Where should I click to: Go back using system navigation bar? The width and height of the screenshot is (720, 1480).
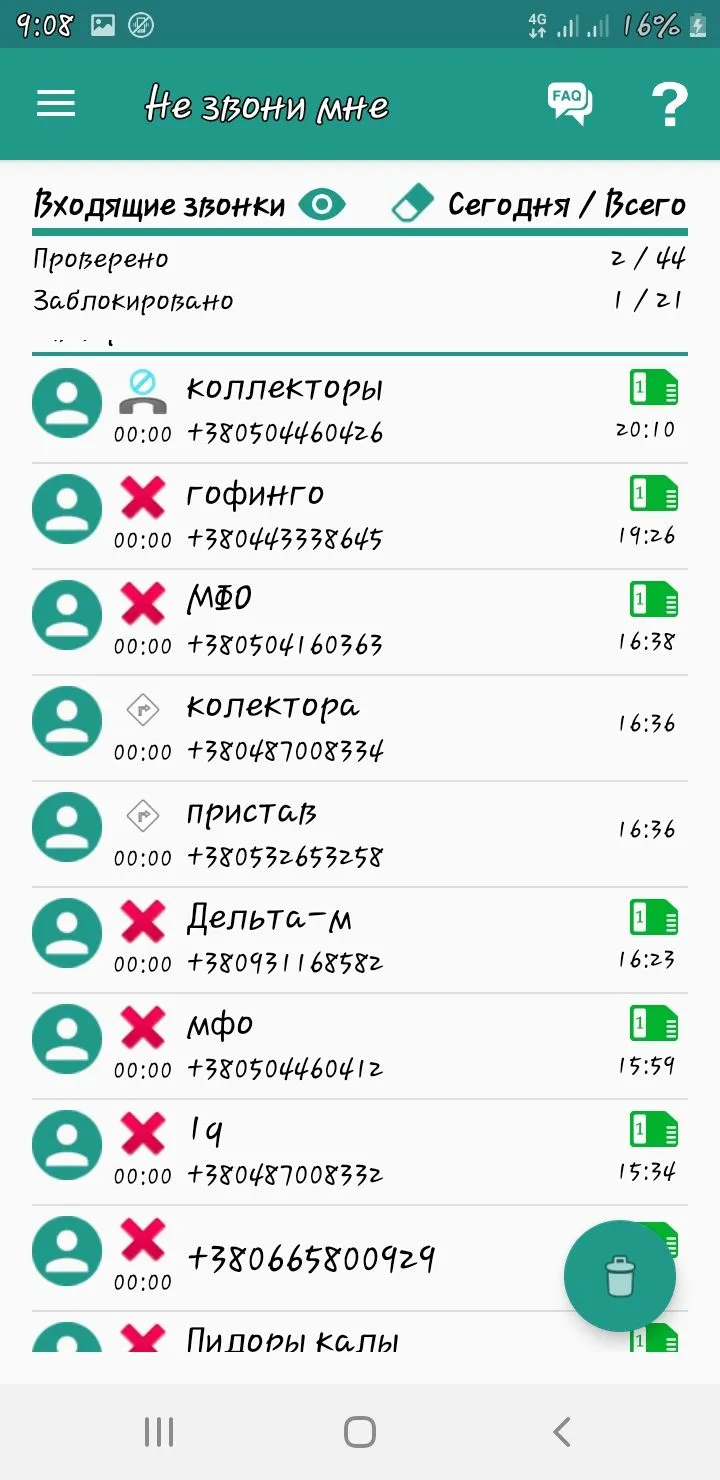coord(561,1432)
